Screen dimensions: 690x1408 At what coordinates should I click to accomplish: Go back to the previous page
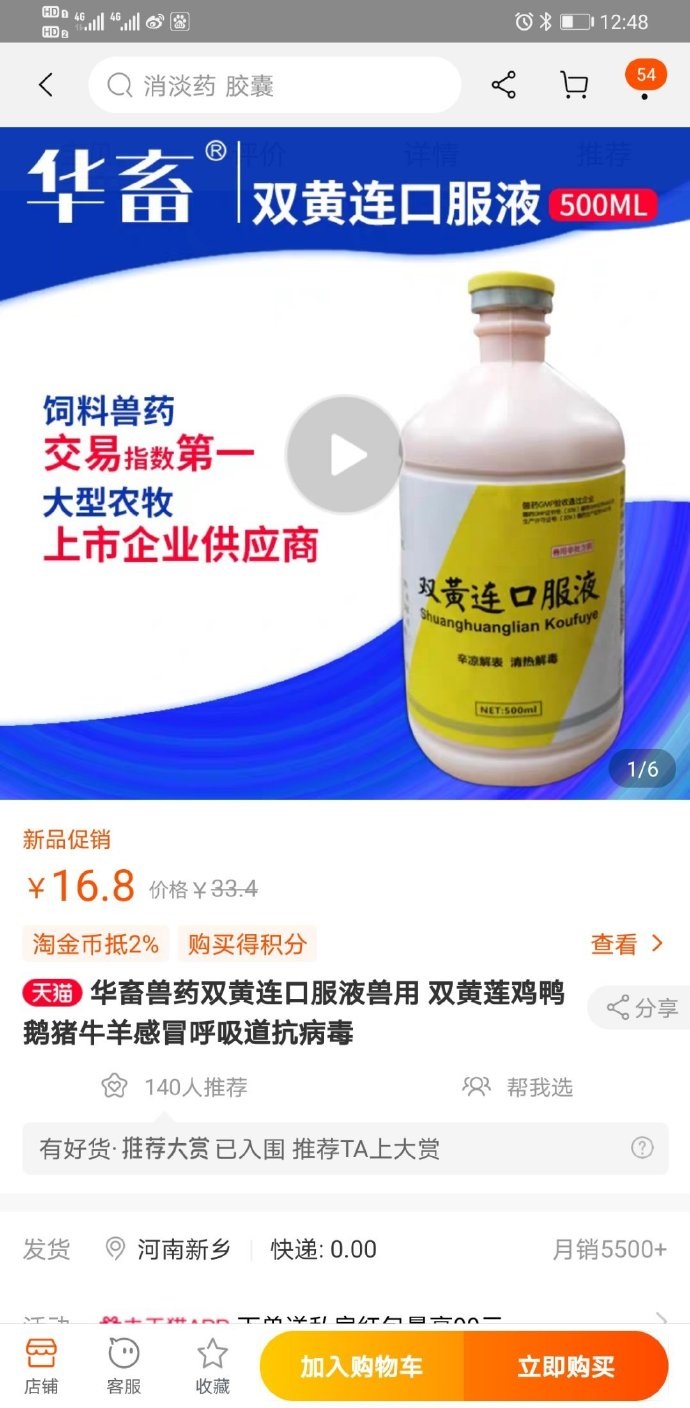click(45, 85)
